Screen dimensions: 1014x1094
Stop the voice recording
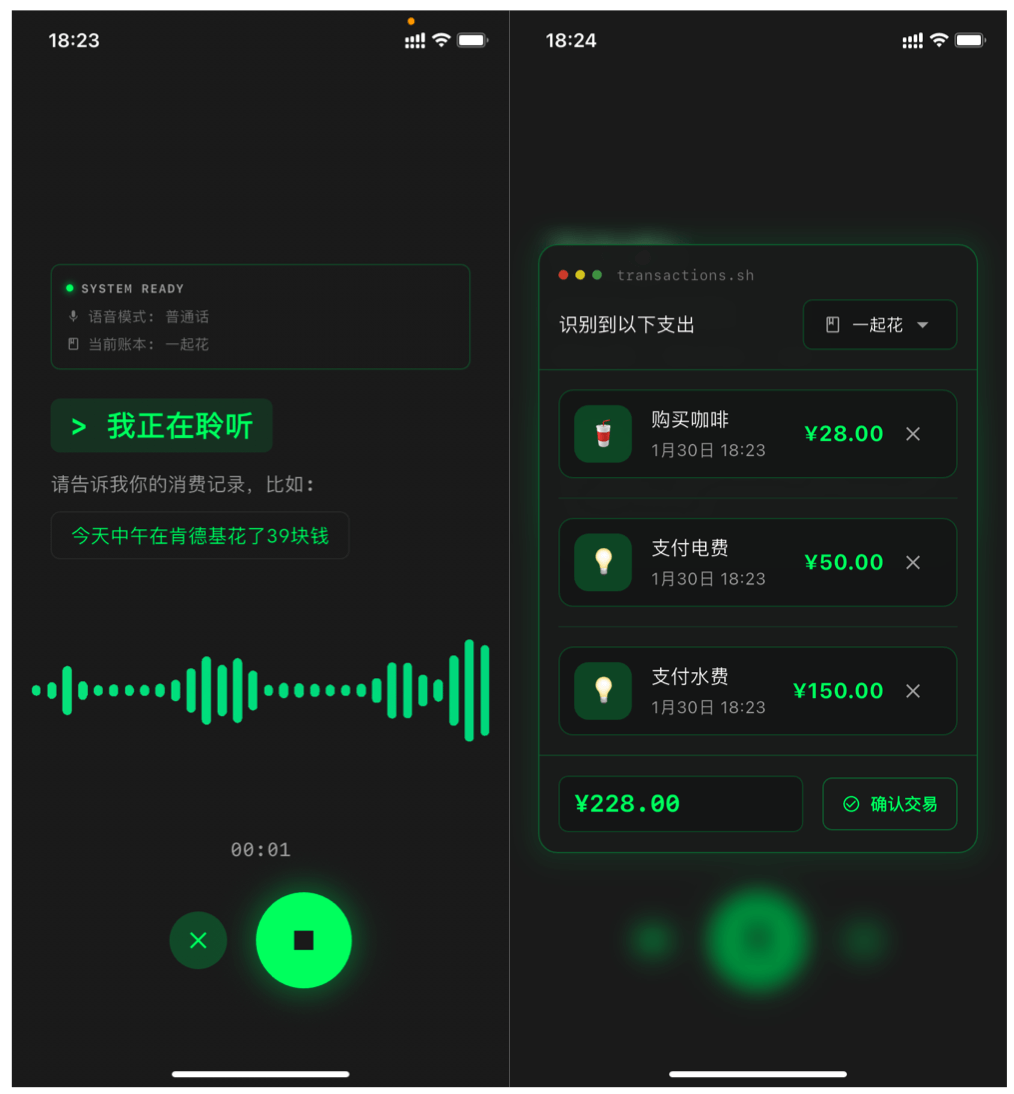pyautogui.click(x=303, y=940)
